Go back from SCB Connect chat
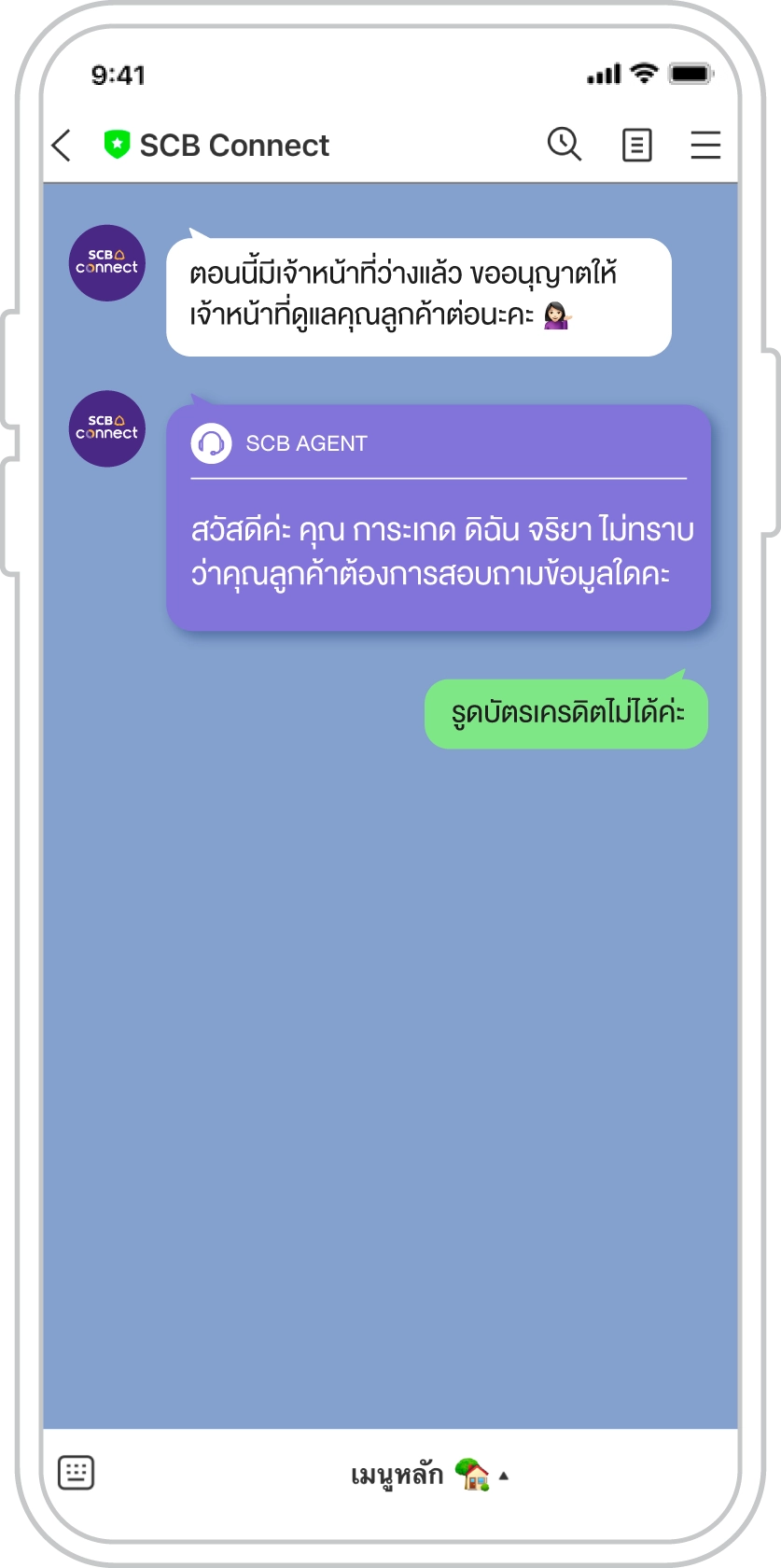 pos(62,146)
